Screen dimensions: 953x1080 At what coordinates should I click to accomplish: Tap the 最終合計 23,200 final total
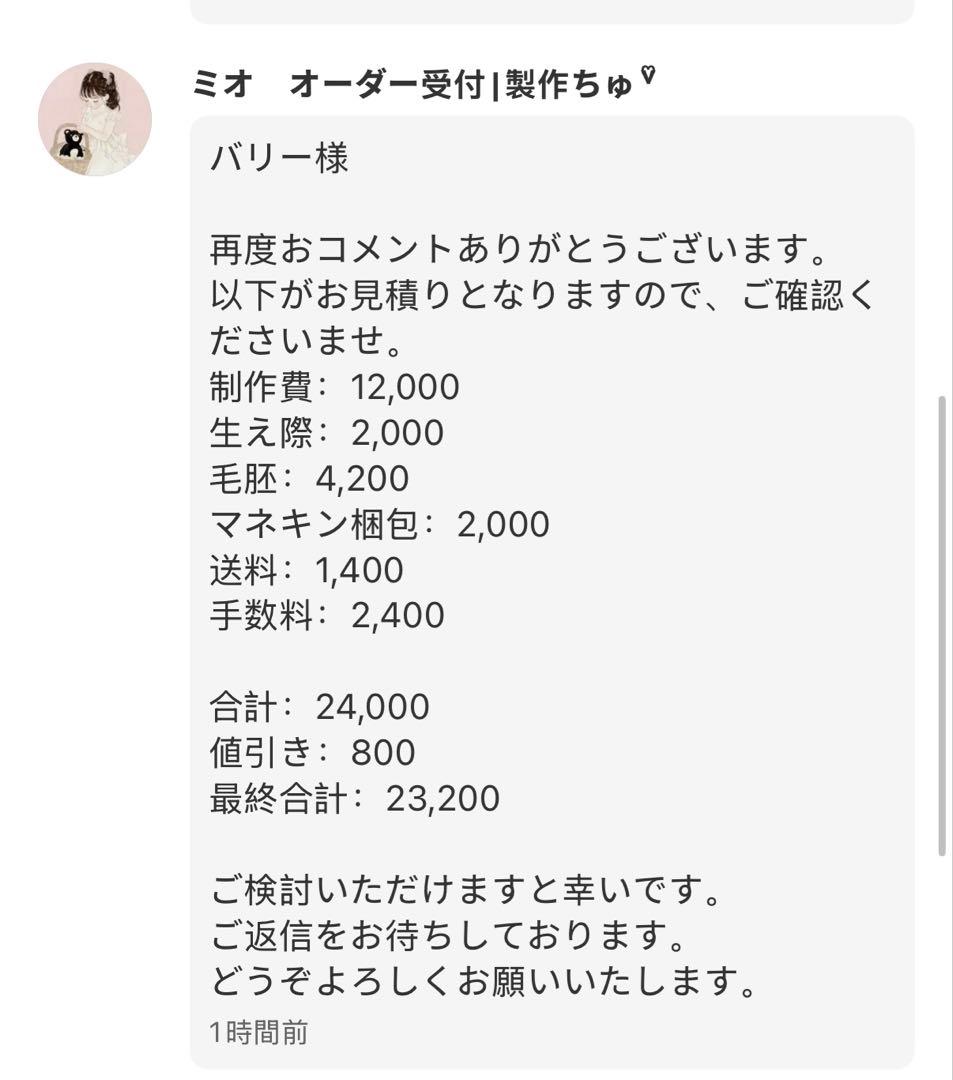click(x=355, y=798)
